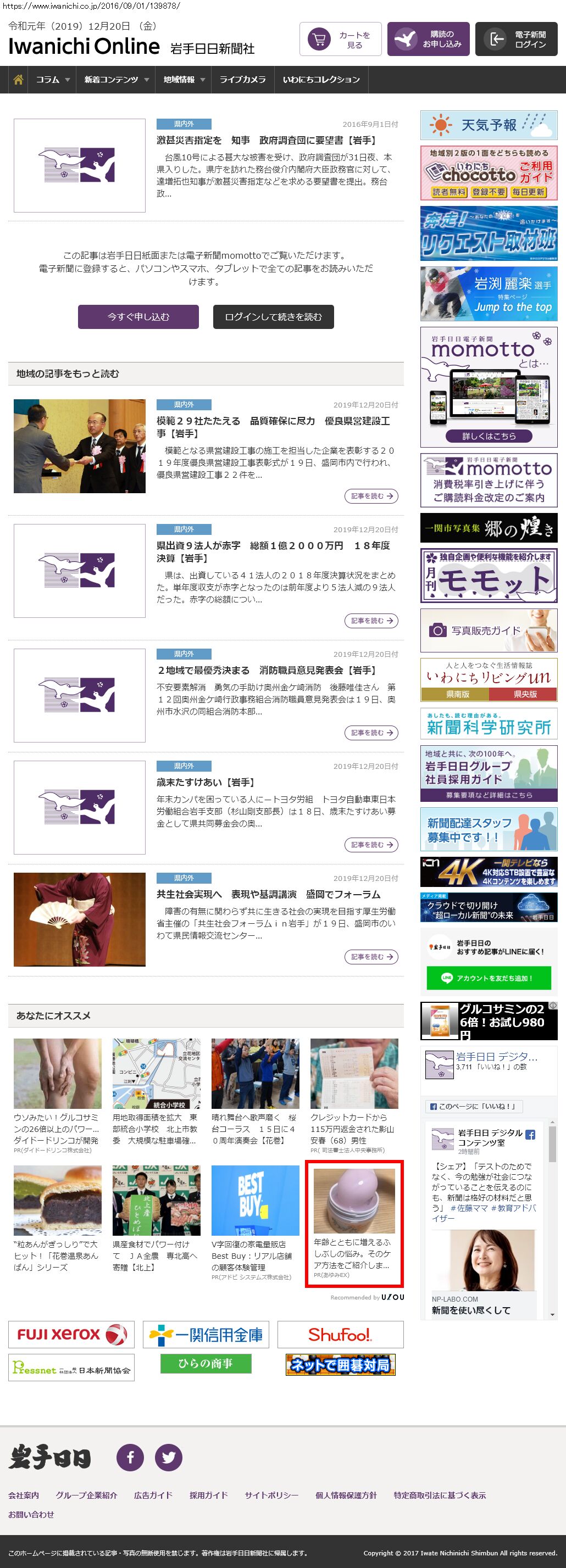Screen dimensions: 566x1568
Task: Open the Twitter icon in footer
Action: coord(168,1457)
